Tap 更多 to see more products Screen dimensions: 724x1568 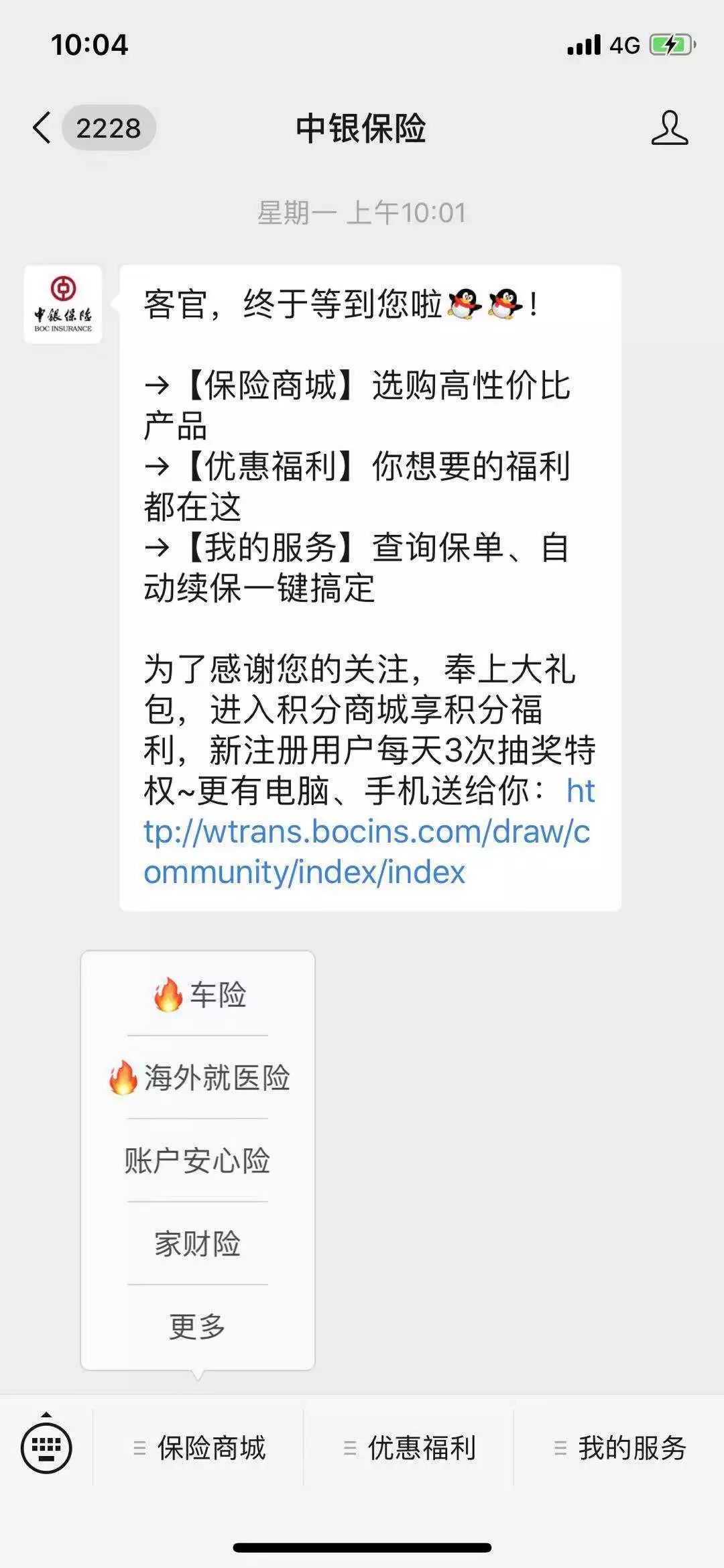click(x=198, y=1327)
